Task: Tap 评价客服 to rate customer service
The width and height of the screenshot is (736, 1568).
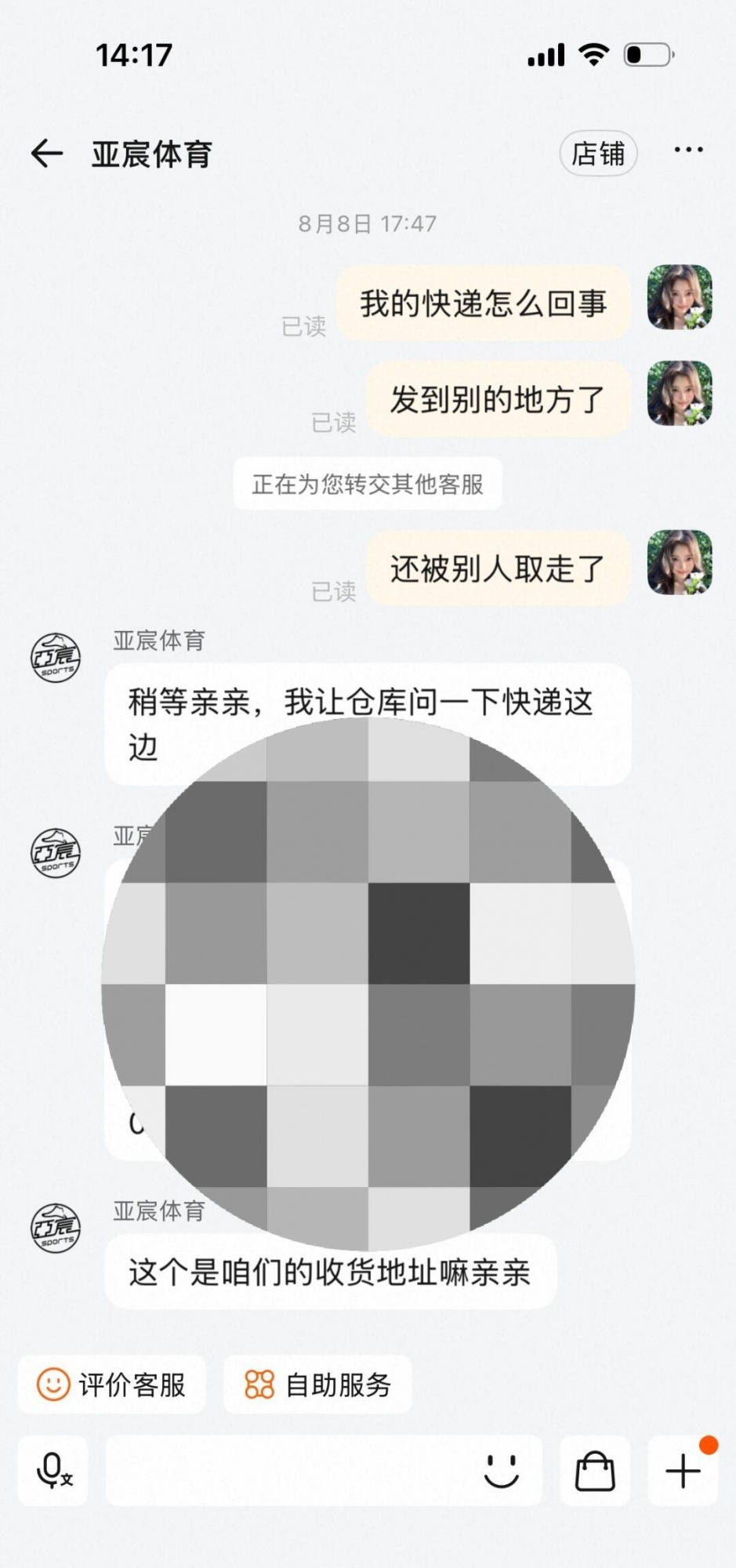Action: pyautogui.click(x=112, y=1385)
